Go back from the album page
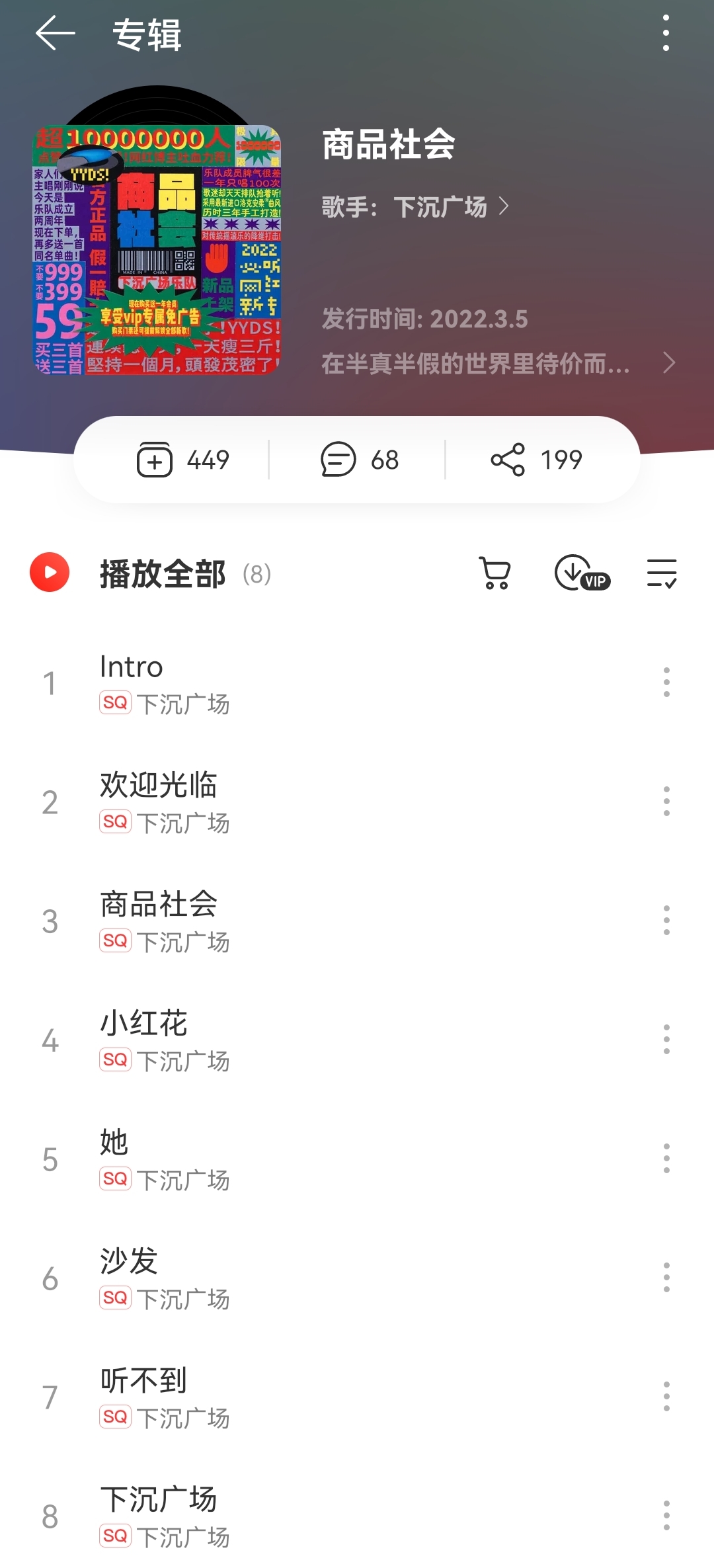The width and height of the screenshot is (714, 1568). pos(55,34)
